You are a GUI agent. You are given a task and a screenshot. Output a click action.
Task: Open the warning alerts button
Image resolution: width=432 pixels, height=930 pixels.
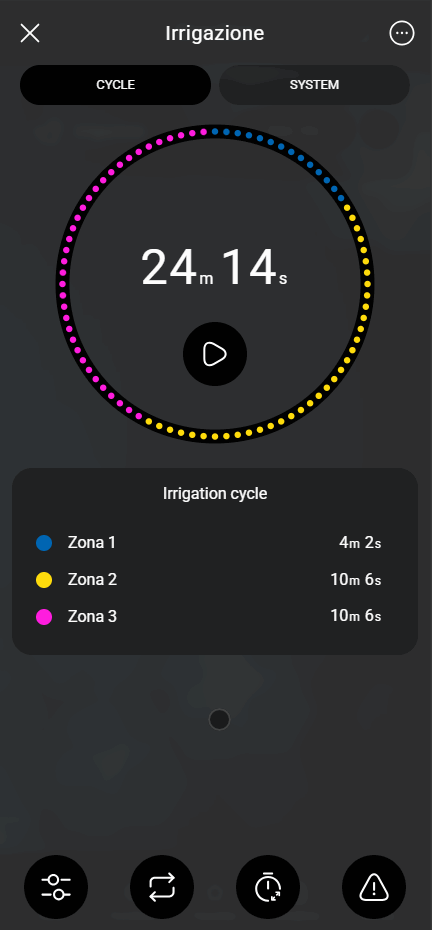click(x=374, y=887)
